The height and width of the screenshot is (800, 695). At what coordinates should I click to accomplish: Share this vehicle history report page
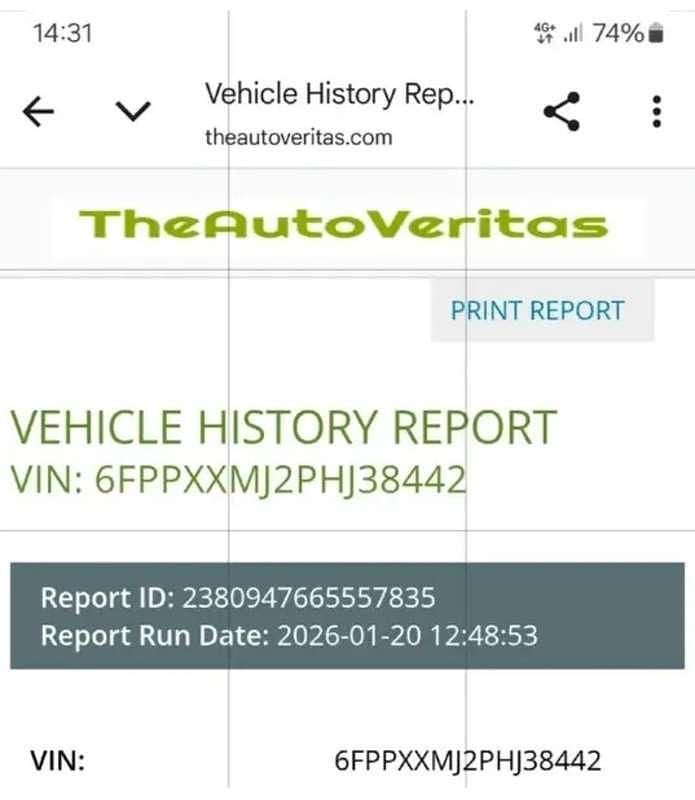[x=562, y=112]
